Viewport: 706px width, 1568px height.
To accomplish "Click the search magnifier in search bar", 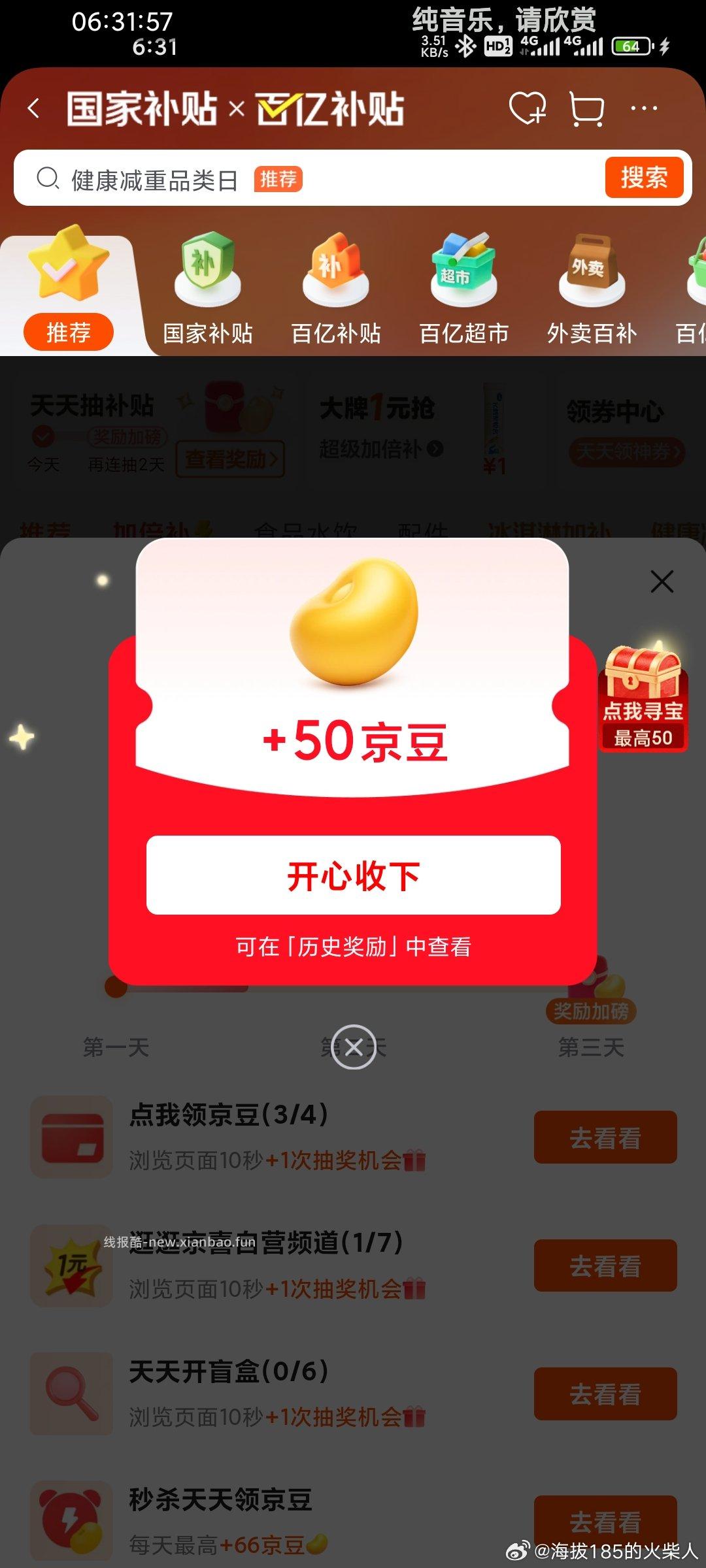I will [47, 177].
